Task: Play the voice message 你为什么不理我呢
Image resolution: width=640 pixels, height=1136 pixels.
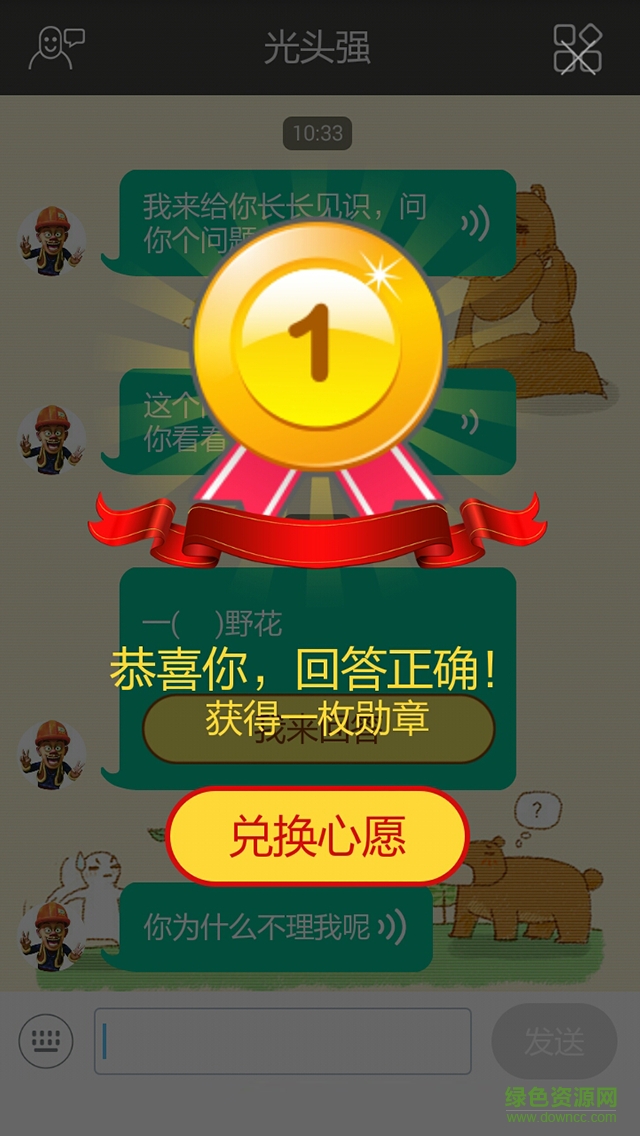Action: click(275, 927)
